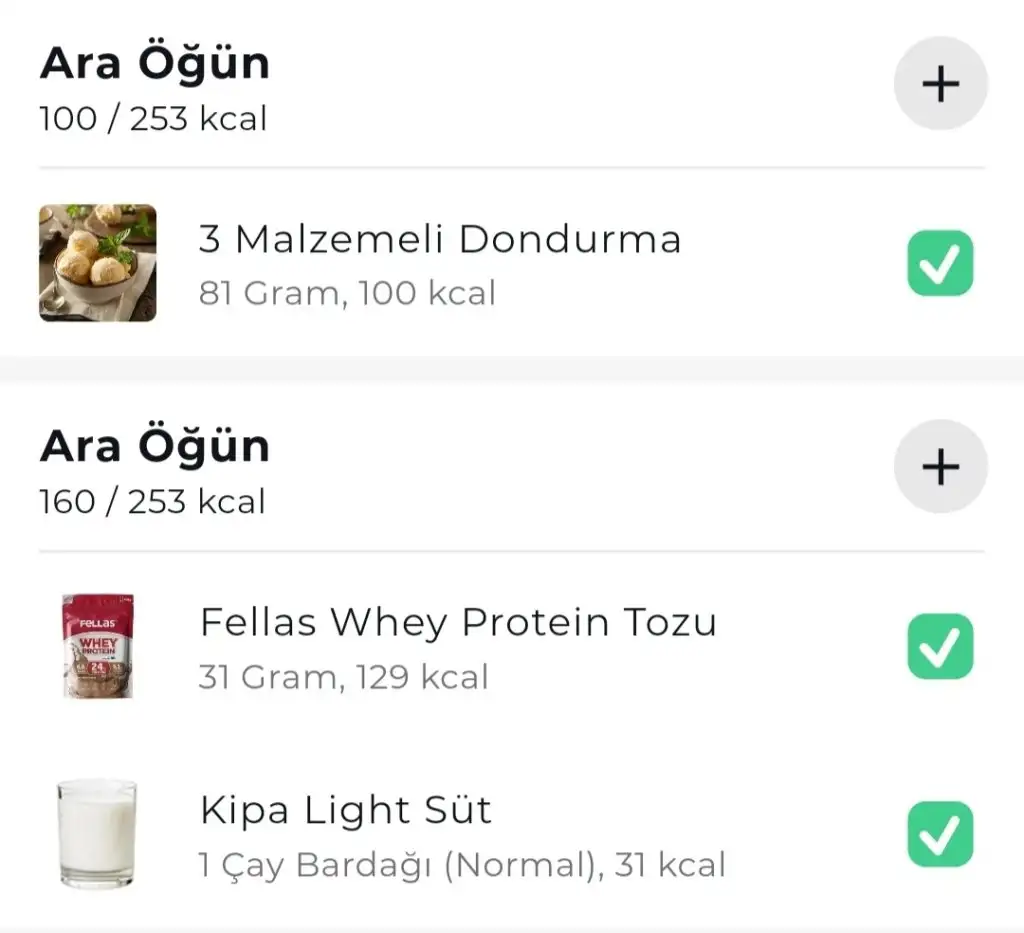
Task: Add food to the 100 kcal Ara Öğün
Action: pyautogui.click(x=940, y=84)
